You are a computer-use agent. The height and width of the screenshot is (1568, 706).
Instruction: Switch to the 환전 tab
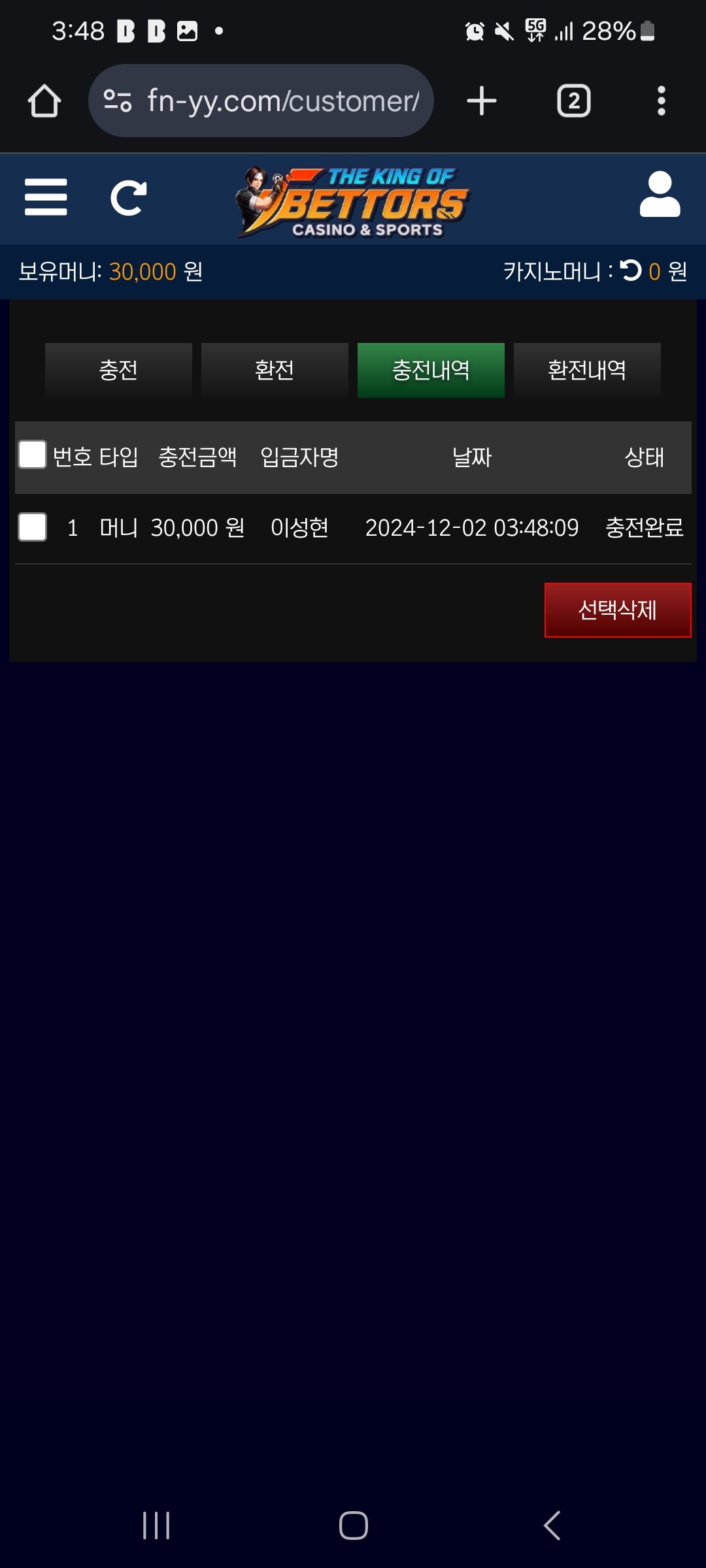275,370
